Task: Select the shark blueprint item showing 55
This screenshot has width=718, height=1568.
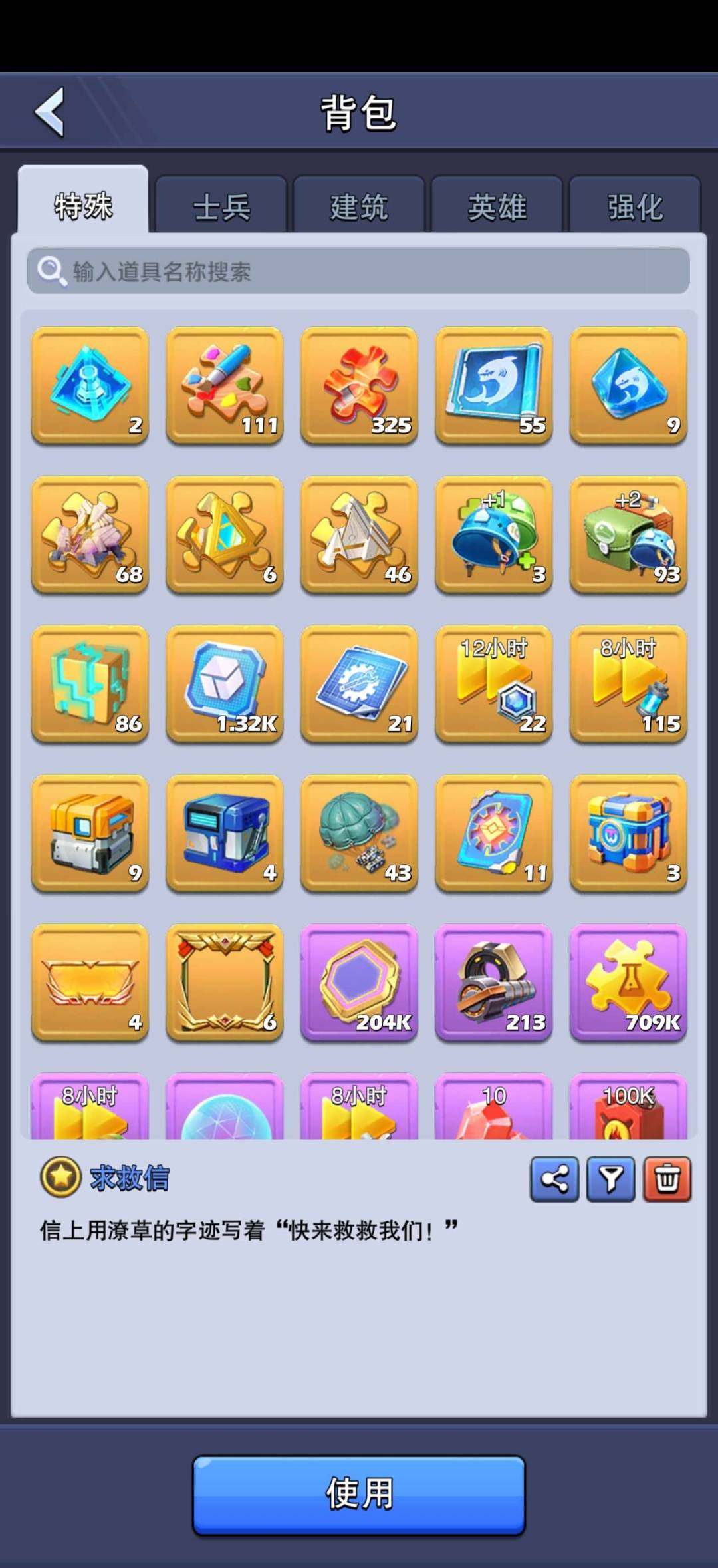Action: point(494,385)
